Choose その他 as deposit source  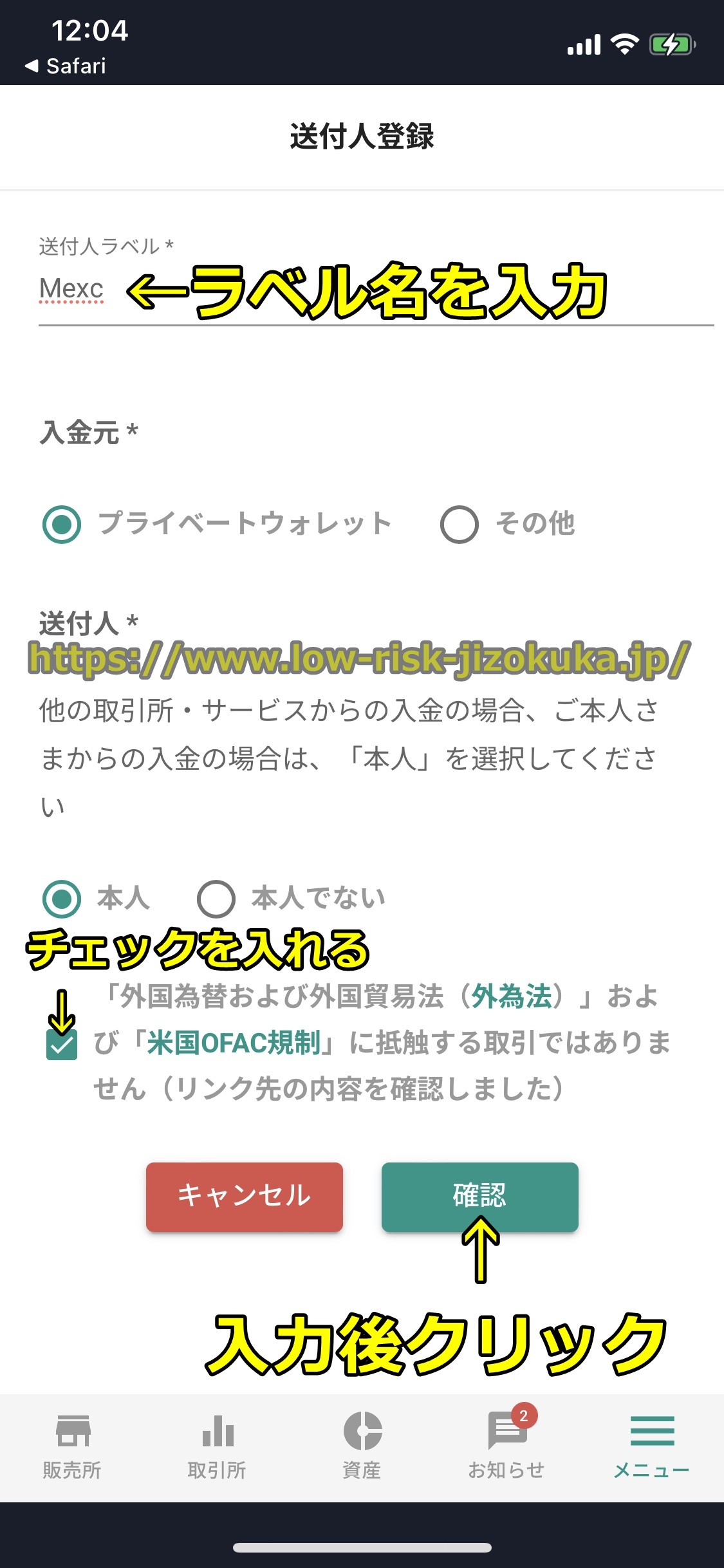[459, 524]
